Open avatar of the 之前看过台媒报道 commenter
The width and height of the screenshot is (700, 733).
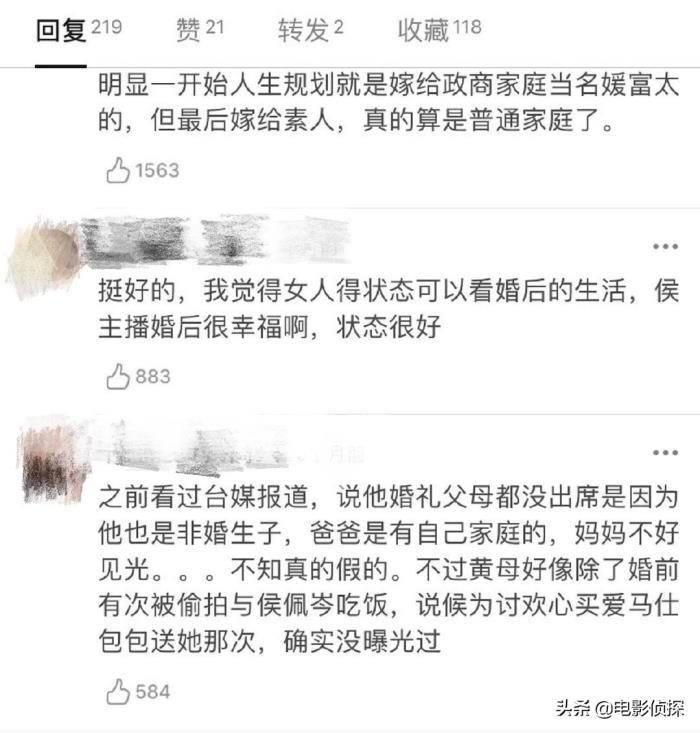48,462
